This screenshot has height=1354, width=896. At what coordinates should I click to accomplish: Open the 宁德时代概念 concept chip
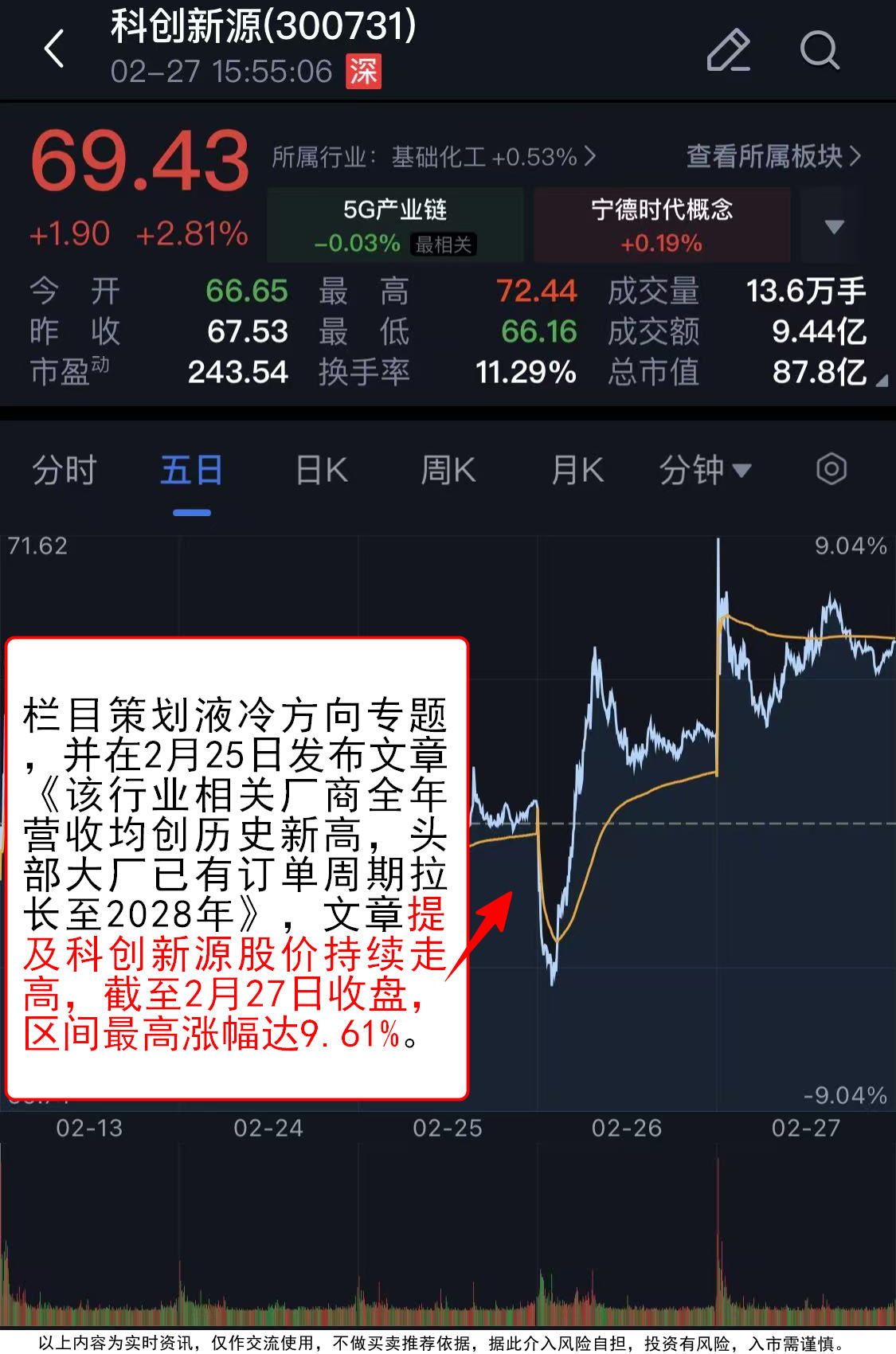tap(662, 225)
